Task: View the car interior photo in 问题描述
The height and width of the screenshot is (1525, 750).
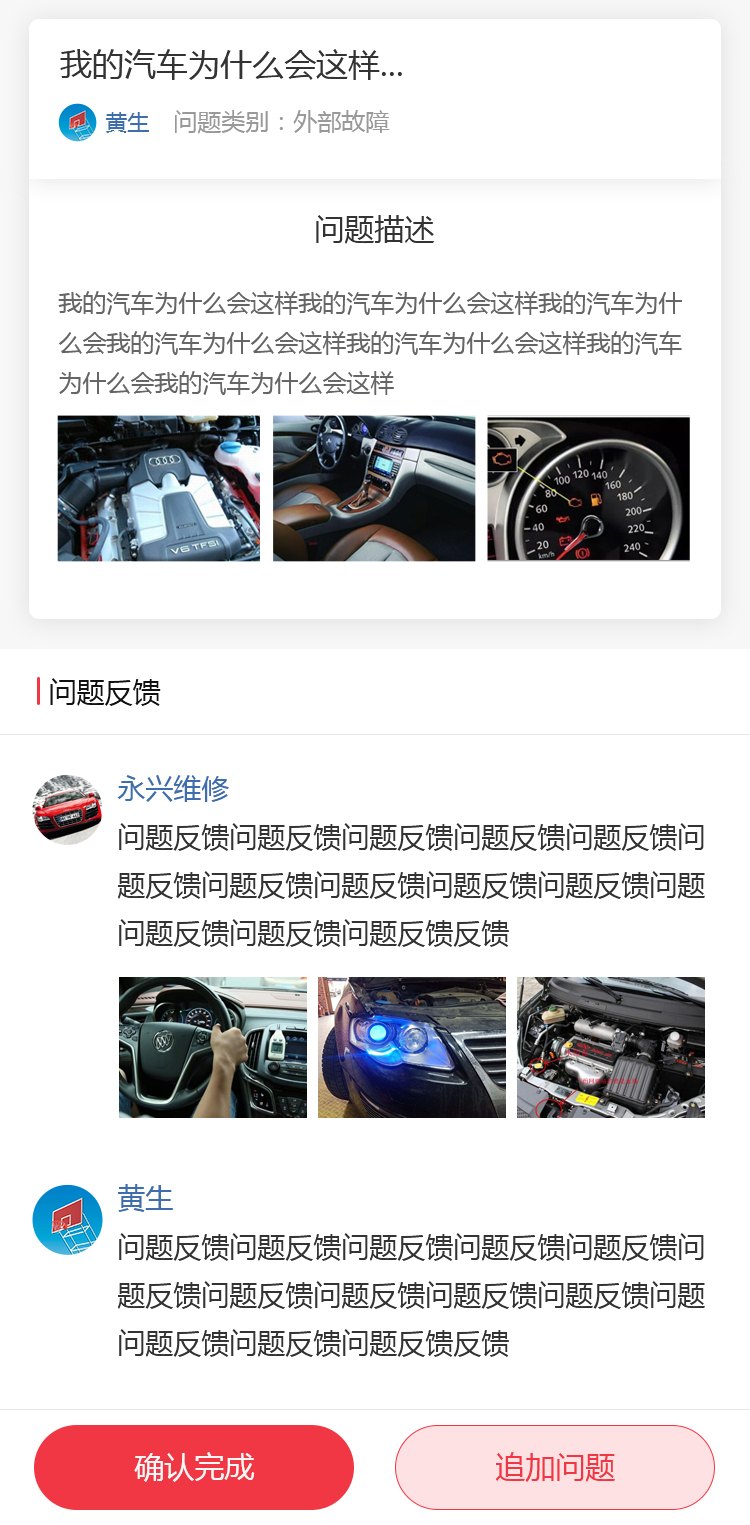Action: click(x=374, y=489)
